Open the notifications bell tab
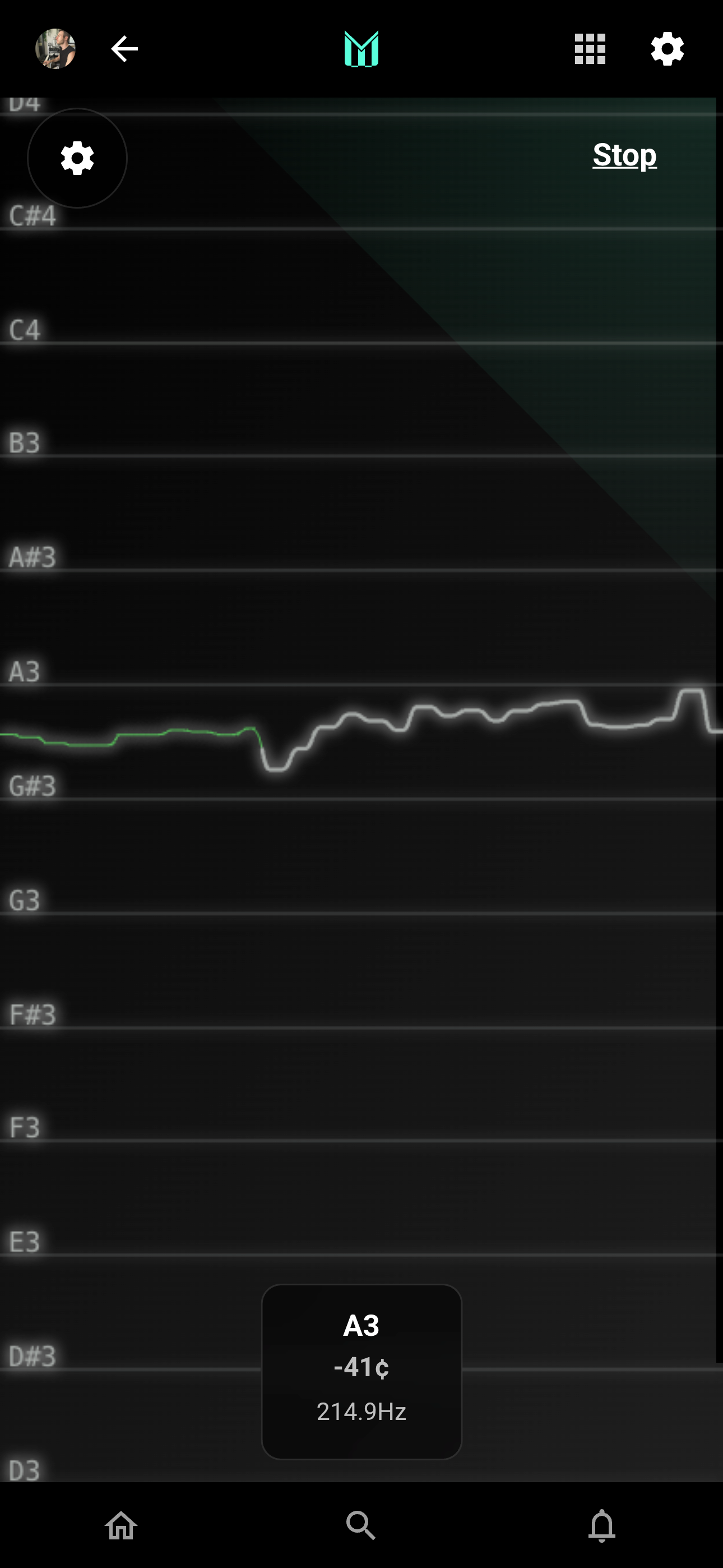This screenshot has width=723, height=1568. 601,1525
